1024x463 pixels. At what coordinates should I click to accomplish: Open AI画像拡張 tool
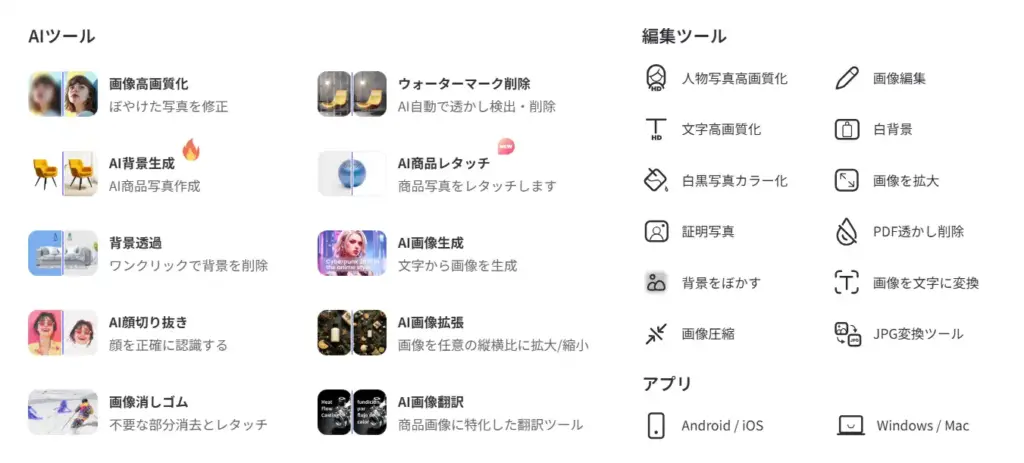coord(430,323)
